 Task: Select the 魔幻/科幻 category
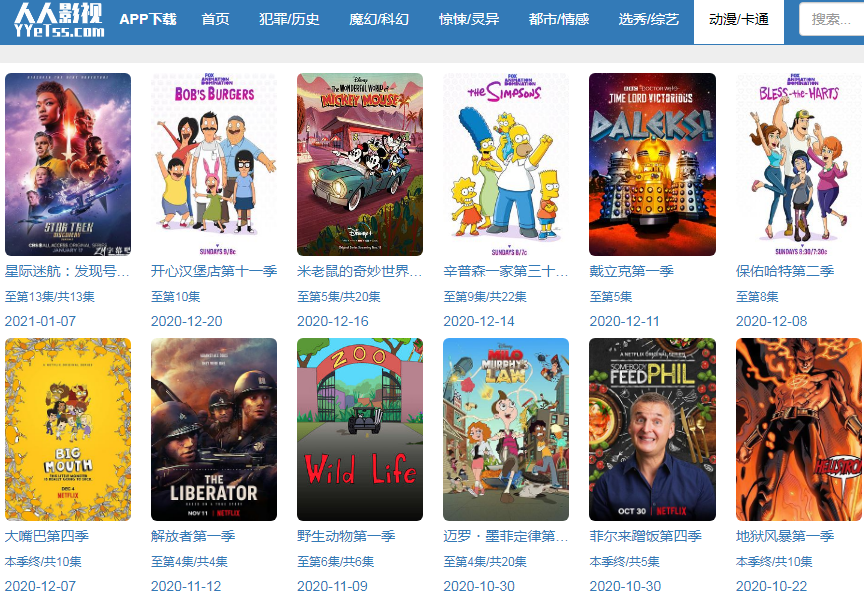pos(379,20)
